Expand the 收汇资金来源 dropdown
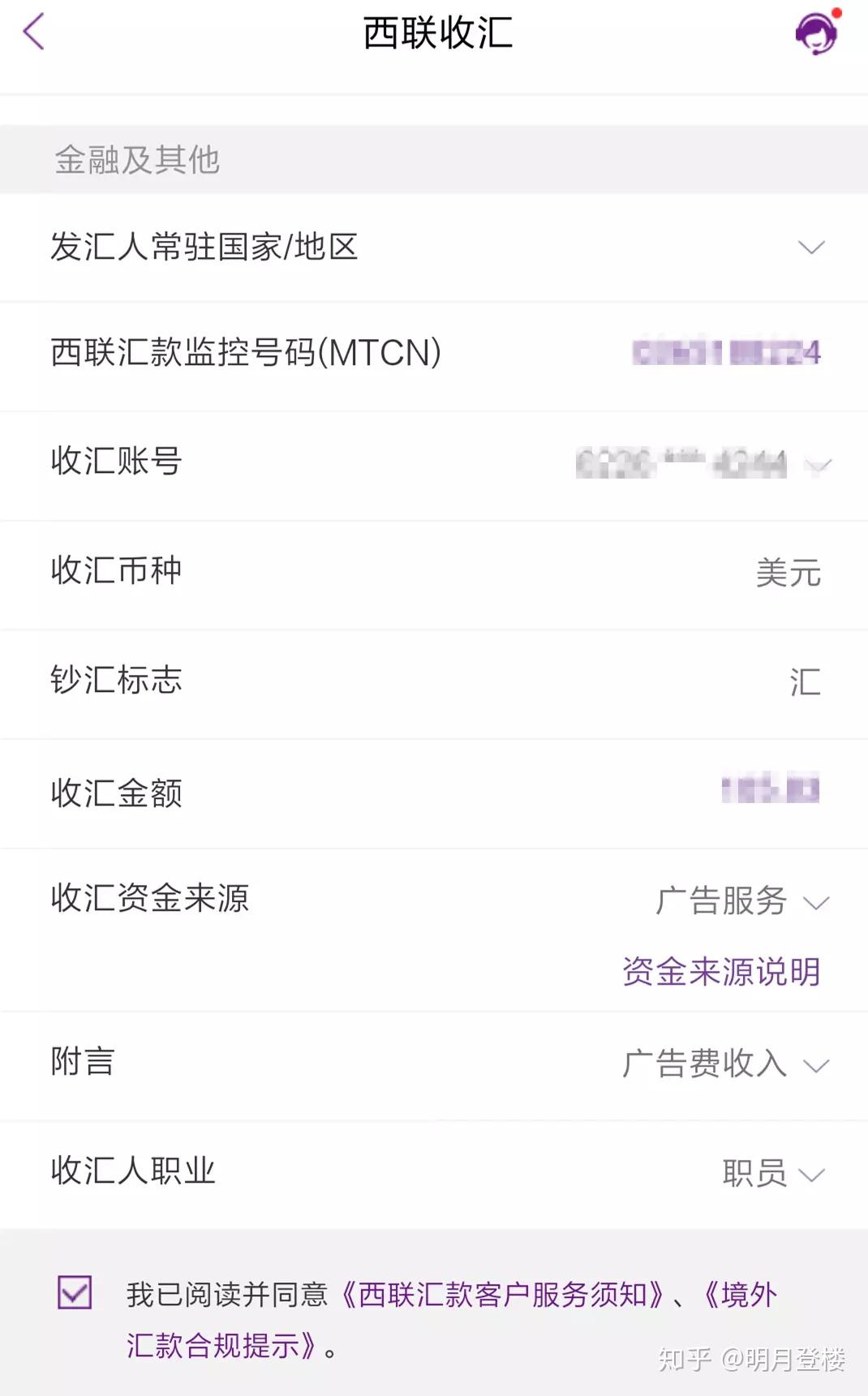Screen dimensions: 868x1396 [823, 900]
